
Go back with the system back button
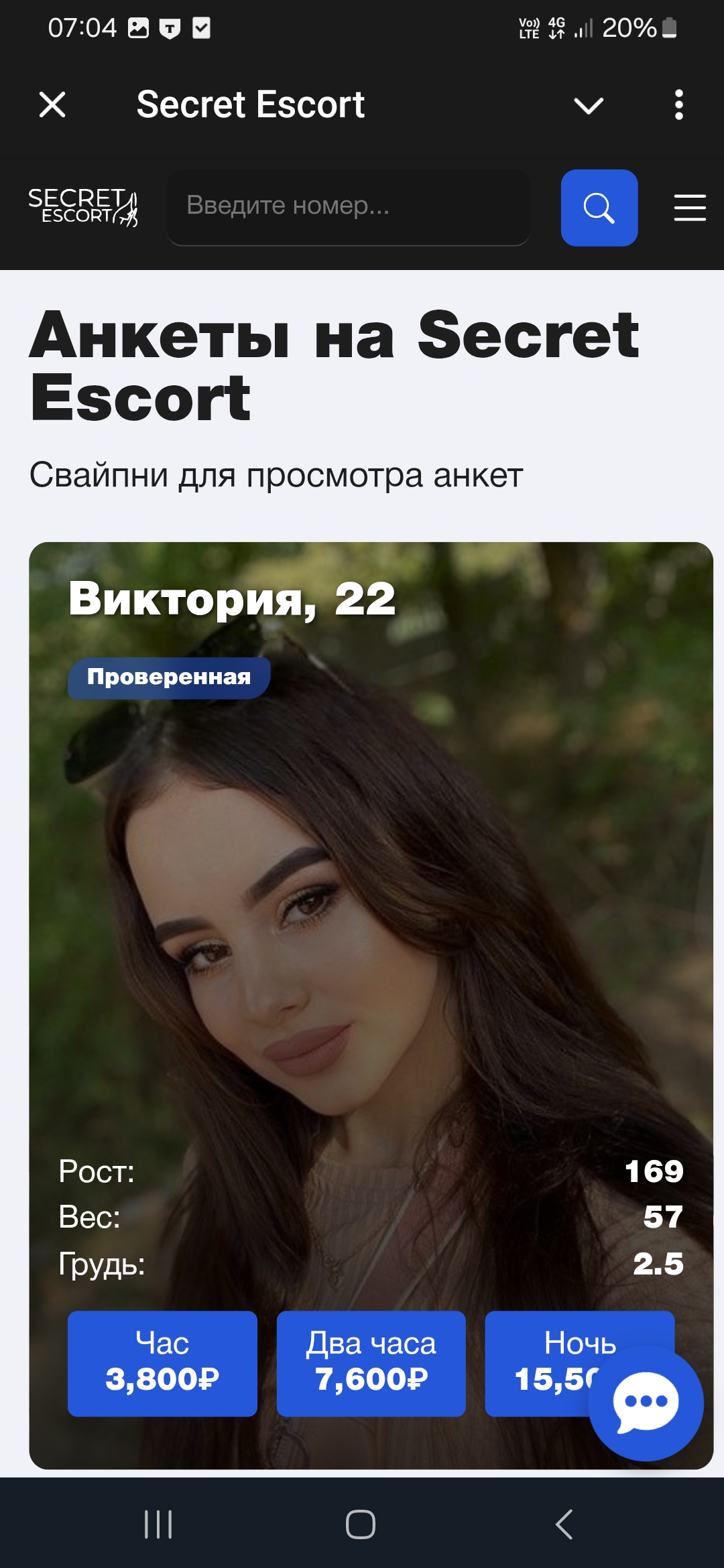564,1524
